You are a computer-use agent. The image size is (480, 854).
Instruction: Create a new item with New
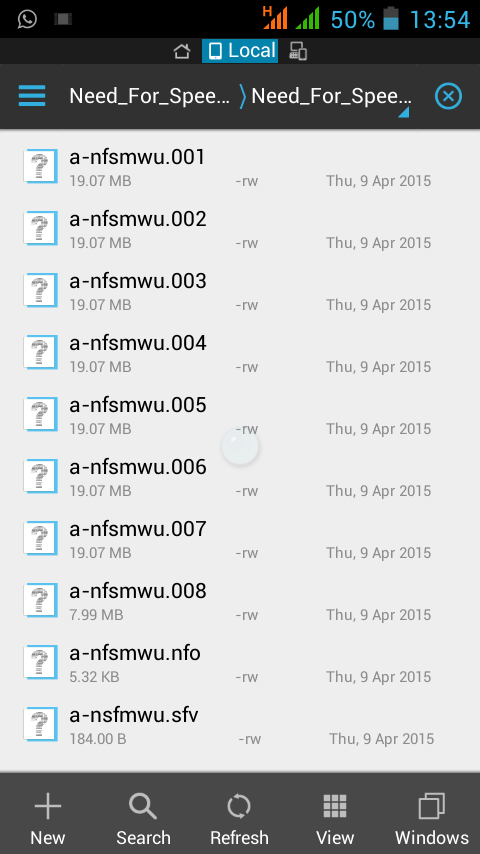pyautogui.click(x=48, y=815)
